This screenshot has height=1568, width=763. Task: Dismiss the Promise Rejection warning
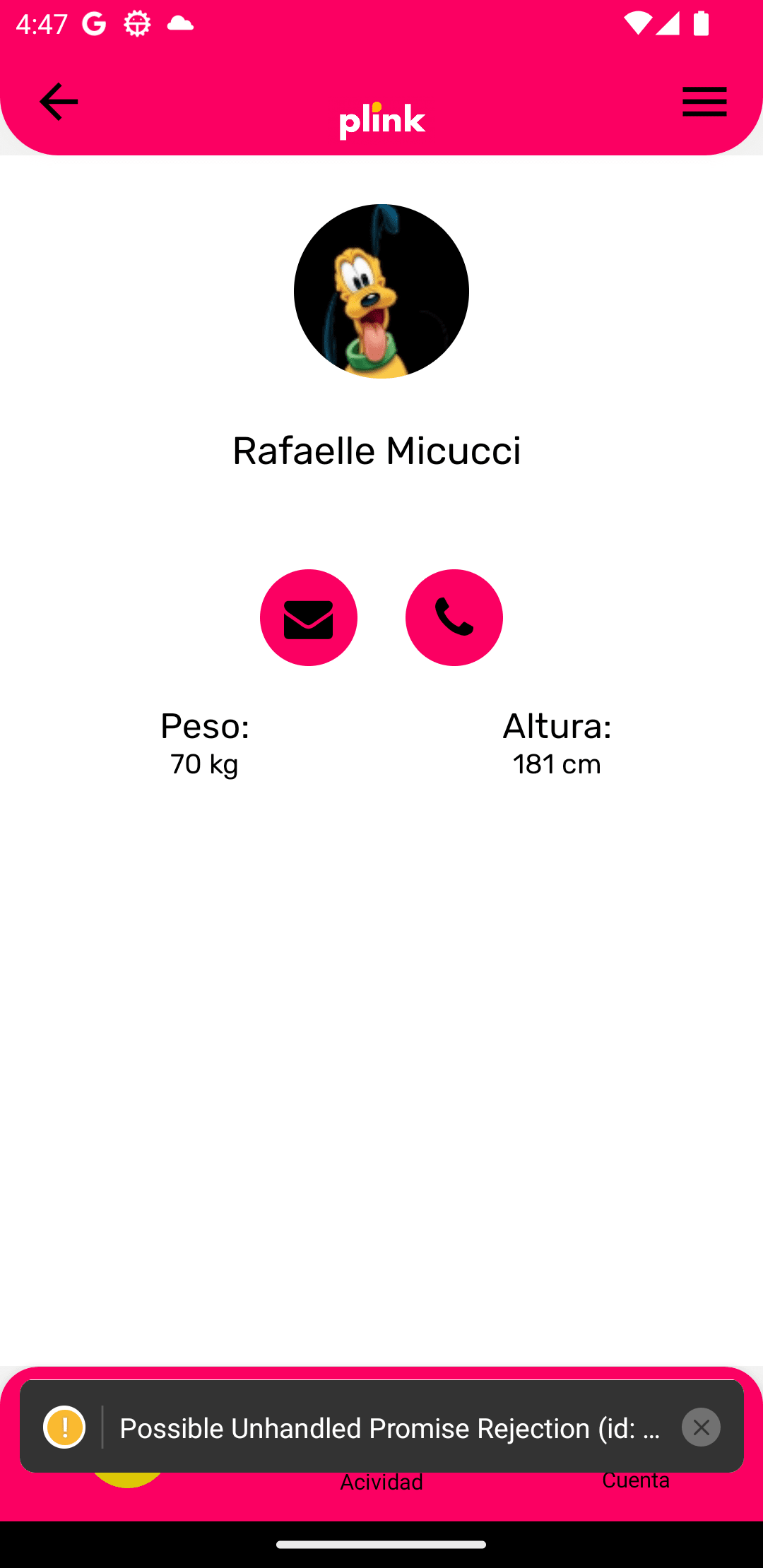click(701, 1427)
